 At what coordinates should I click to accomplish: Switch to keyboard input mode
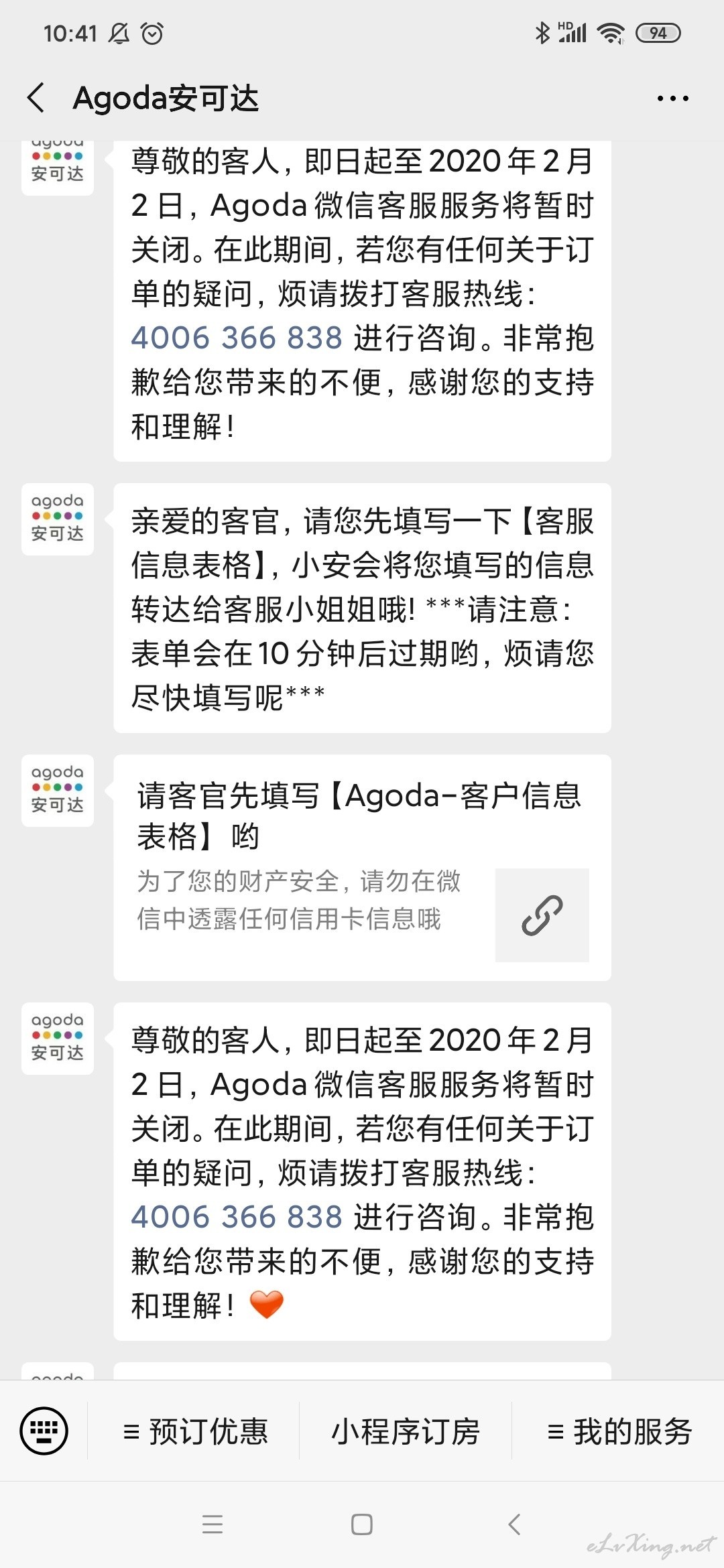pos(44,1431)
